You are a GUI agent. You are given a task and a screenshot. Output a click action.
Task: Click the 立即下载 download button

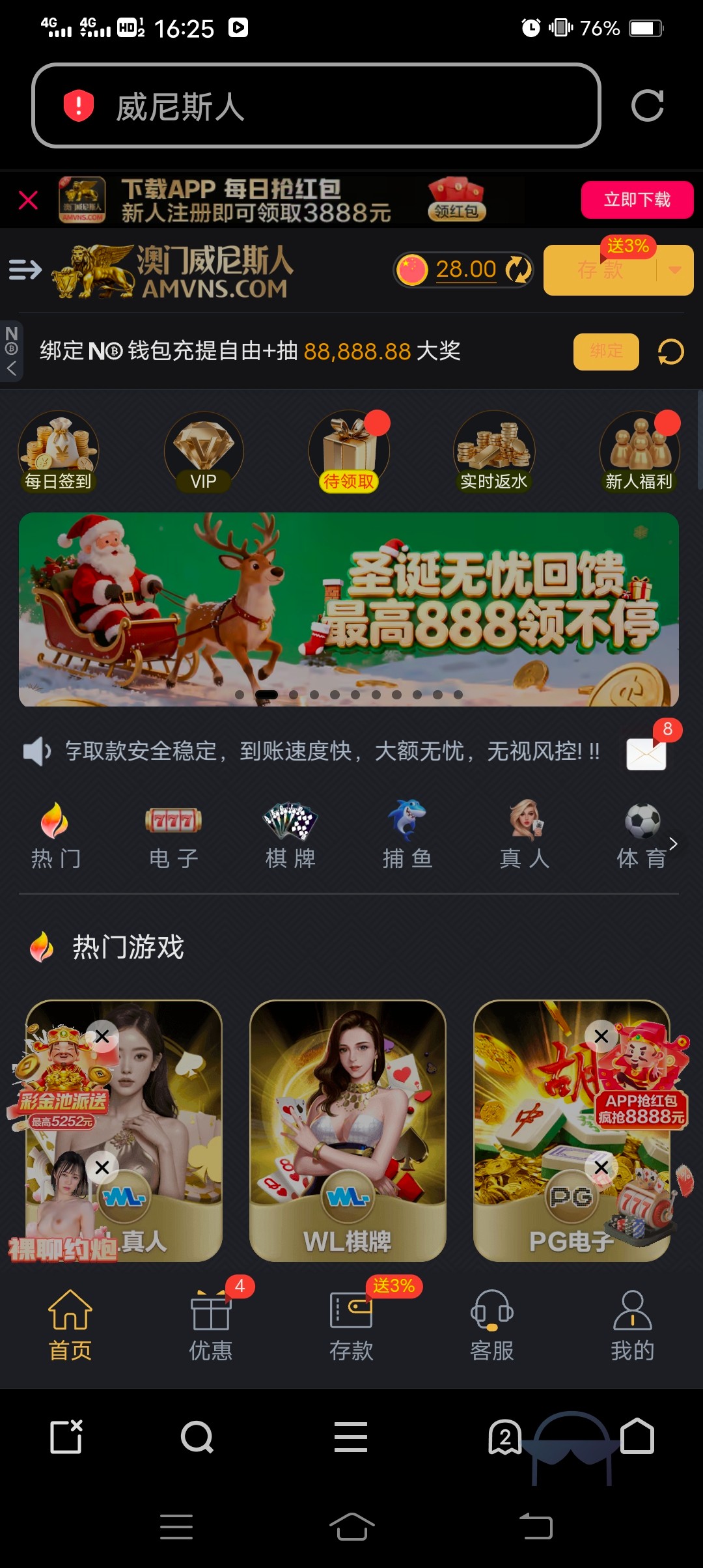[637, 200]
